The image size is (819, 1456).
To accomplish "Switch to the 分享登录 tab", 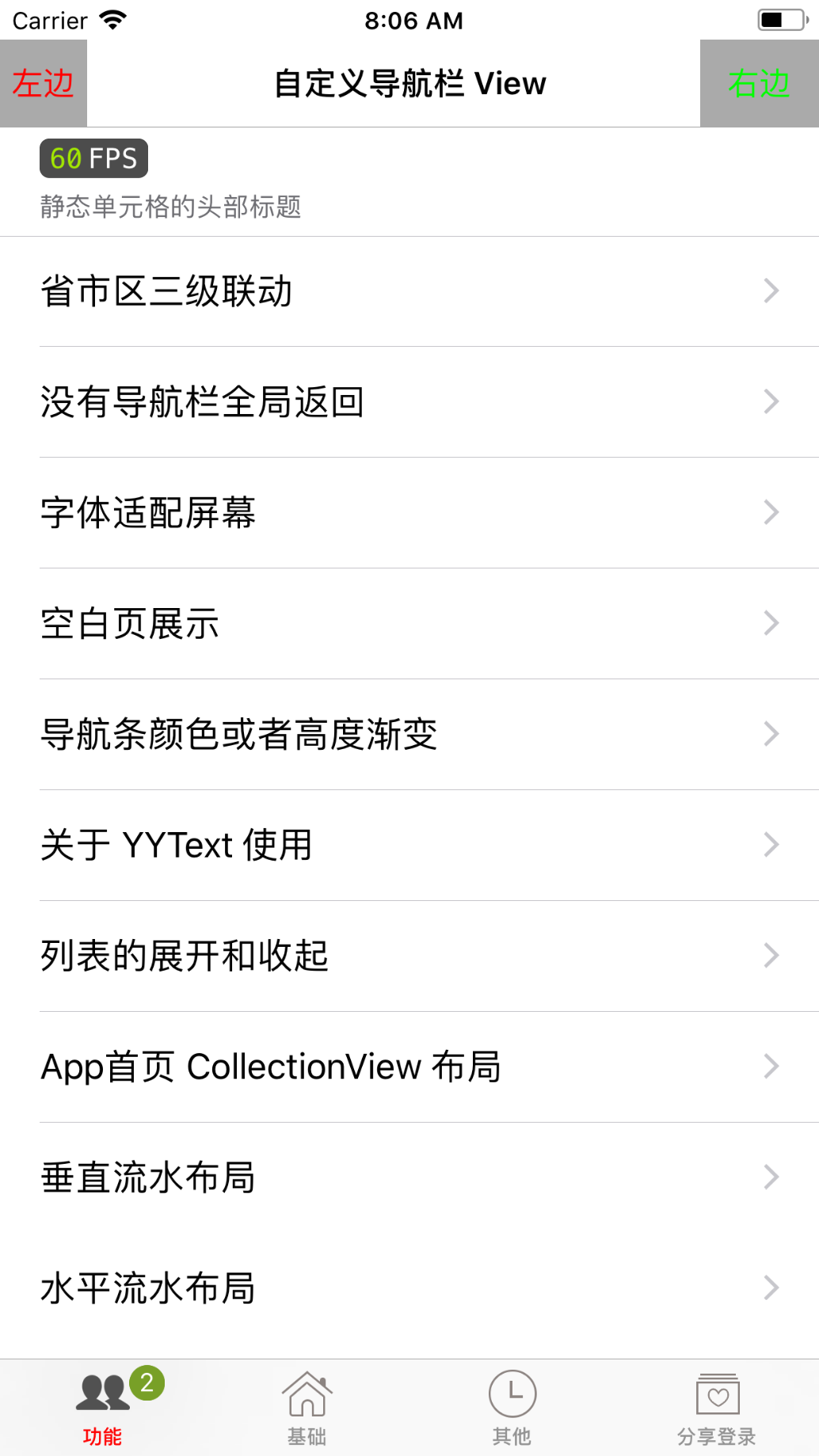I will pyautogui.click(x=717, y=1408).
